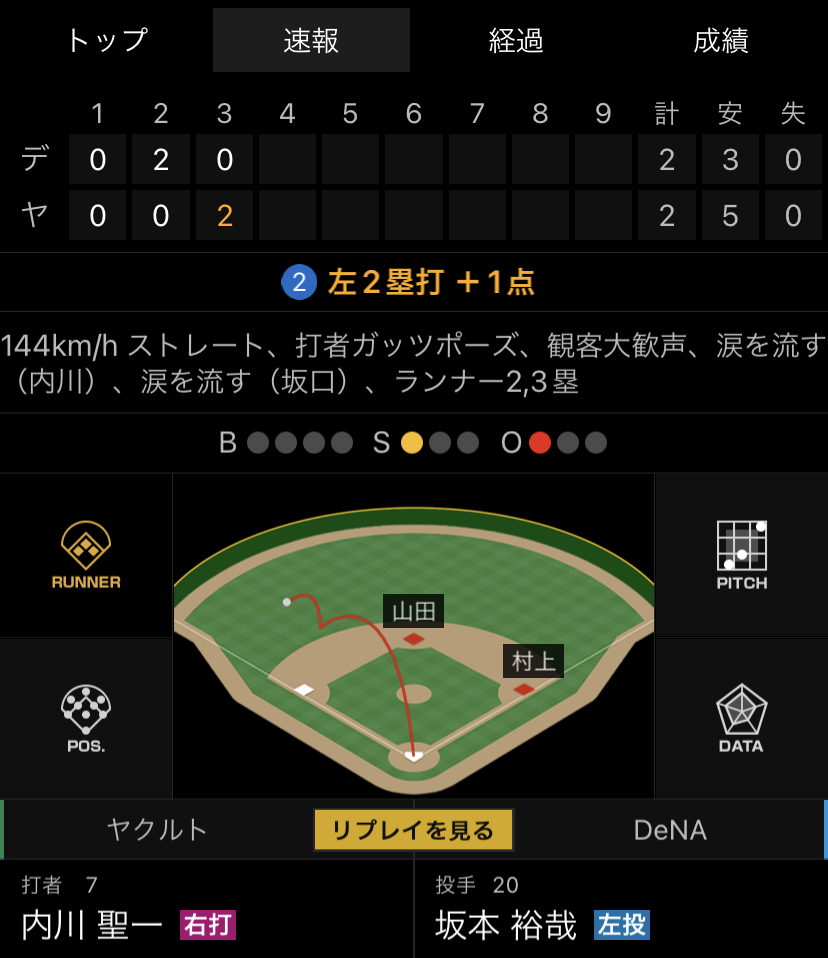
Task: View the DATA radar chart
Action: [741, 718]
